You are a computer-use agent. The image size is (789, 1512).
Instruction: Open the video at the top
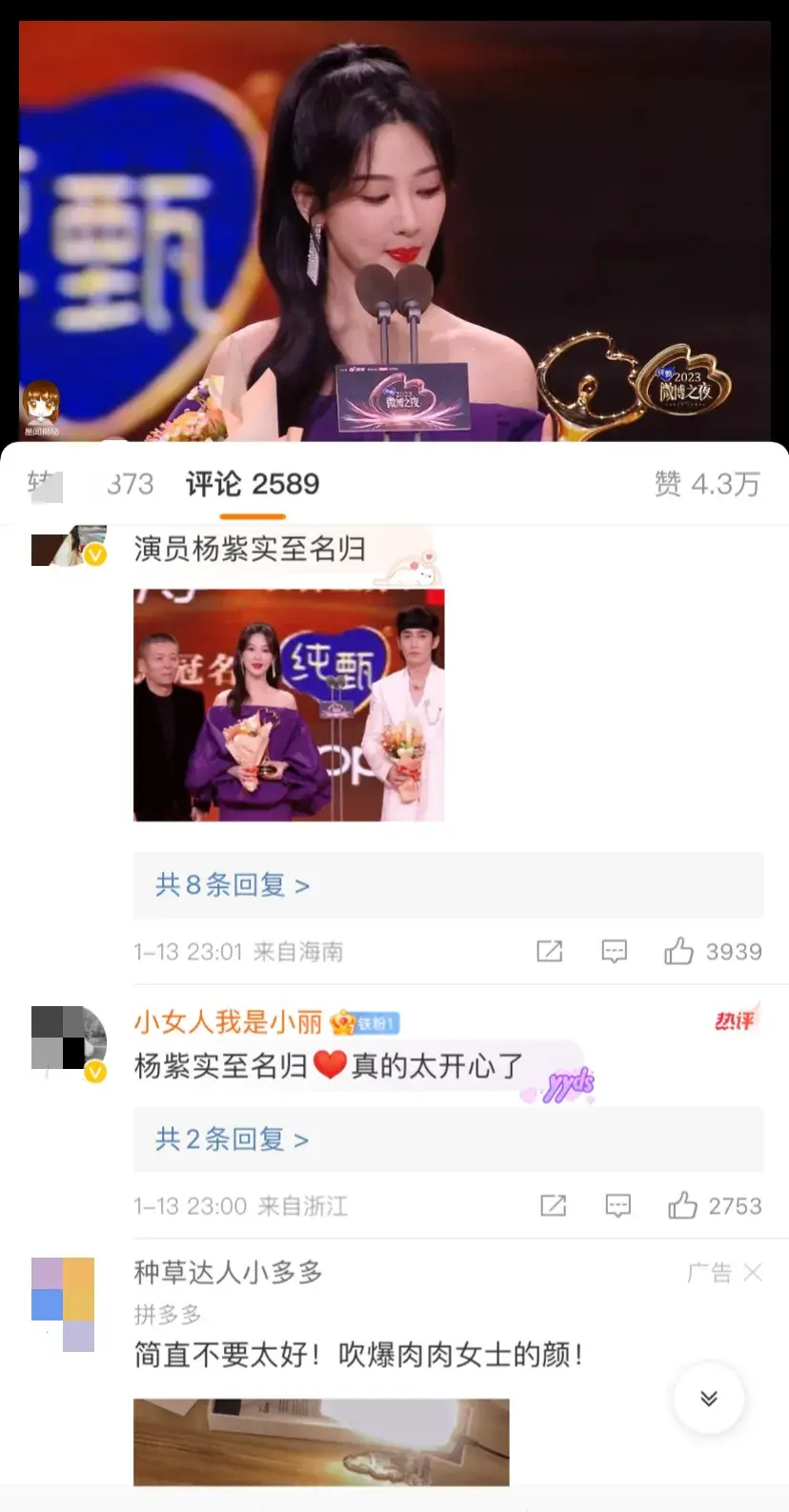[x=394, y=231]
